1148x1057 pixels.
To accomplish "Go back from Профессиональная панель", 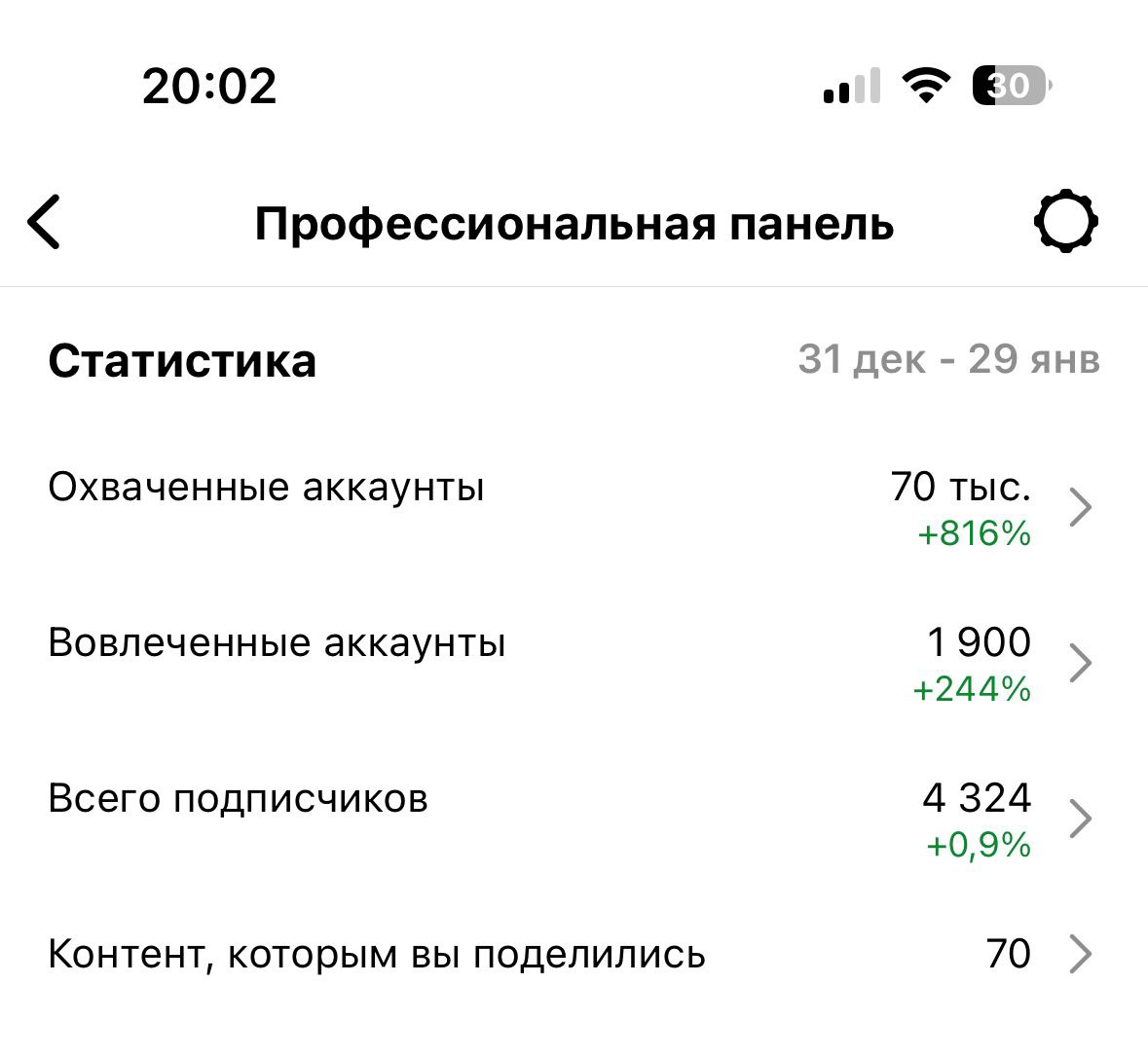I will coord(45,222).
